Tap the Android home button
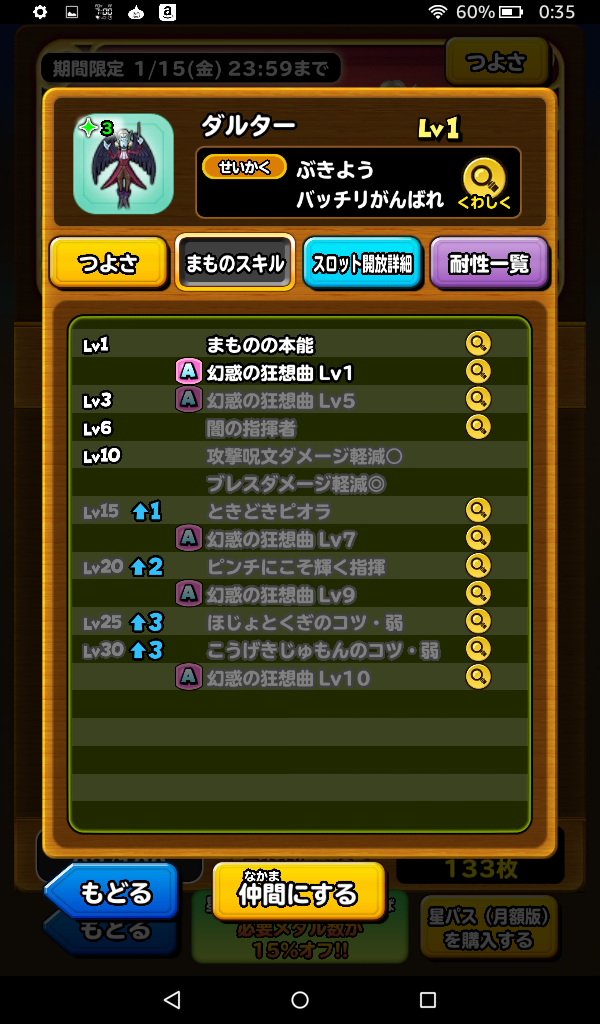 point(300,1000)
